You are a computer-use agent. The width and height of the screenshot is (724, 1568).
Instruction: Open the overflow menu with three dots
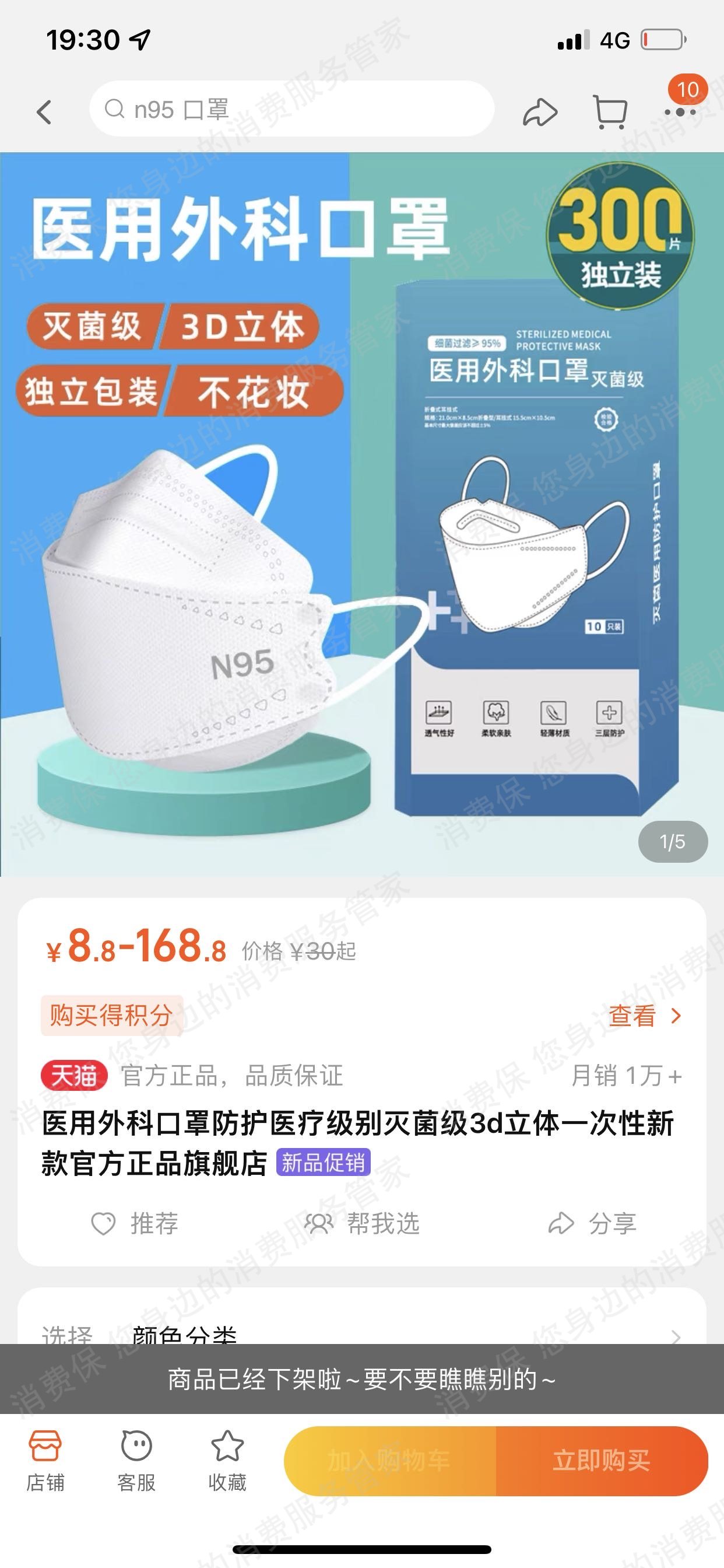[x=680, y=112]
